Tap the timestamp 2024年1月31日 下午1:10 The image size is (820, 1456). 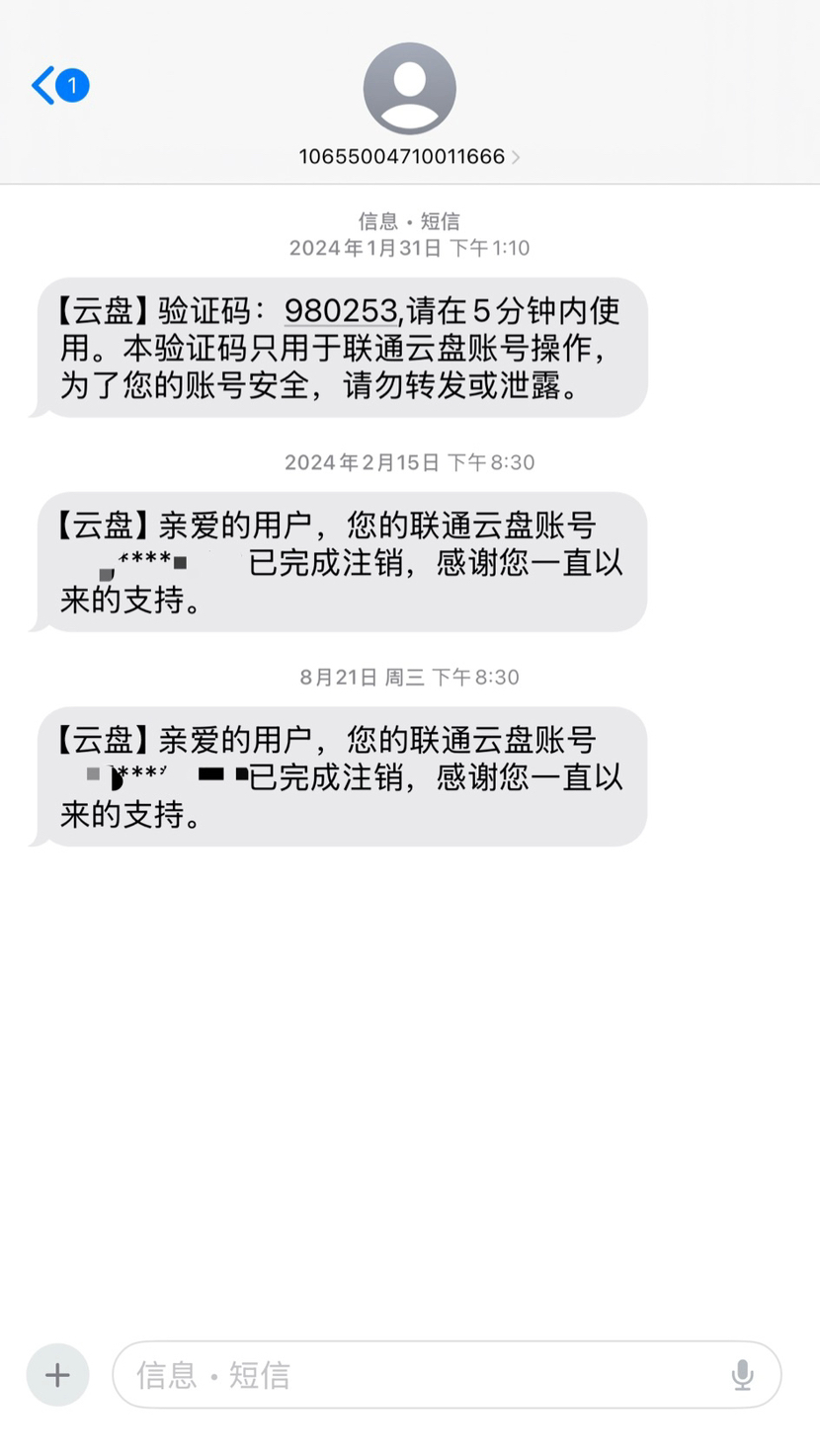[409, 248]
